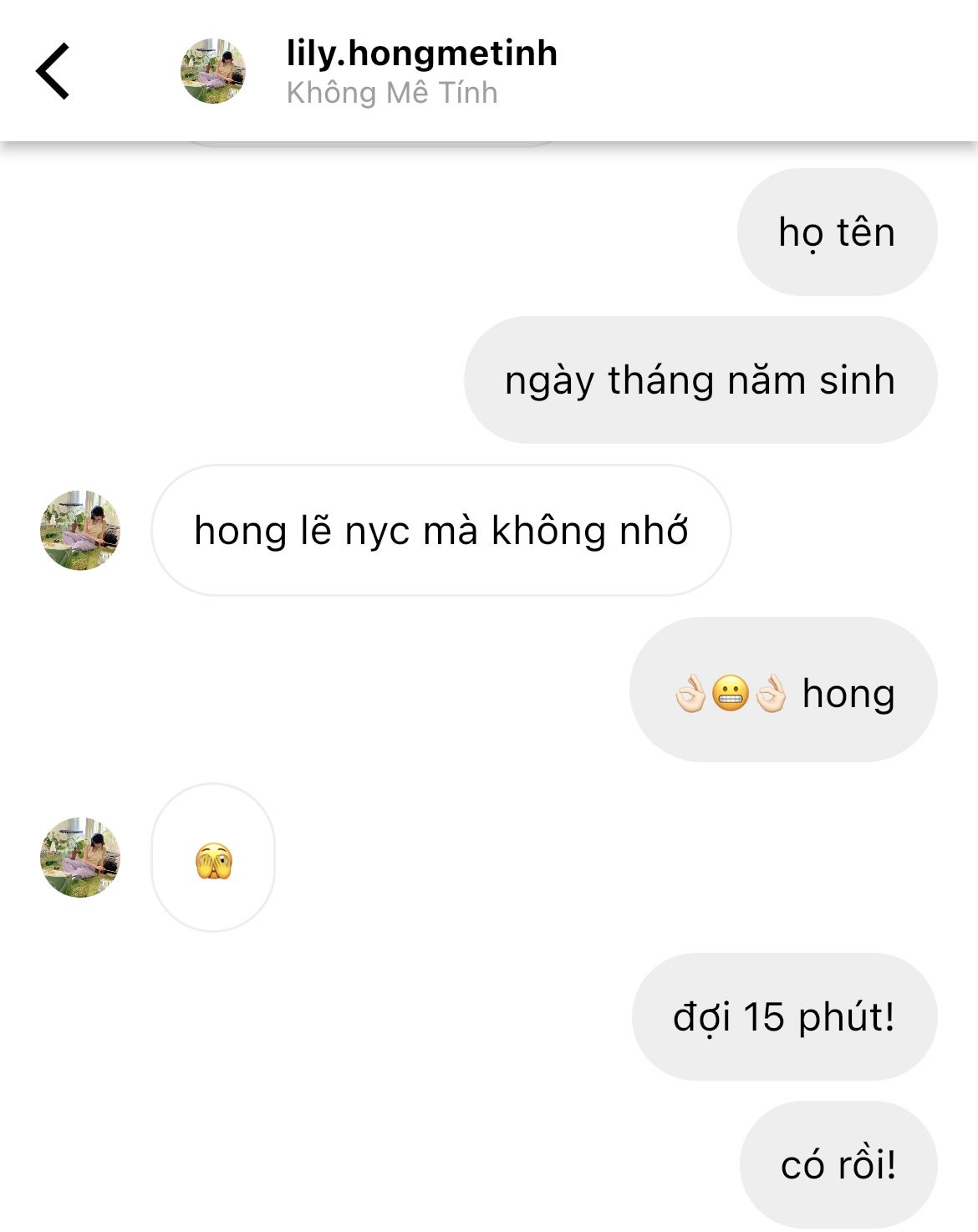This screenshot has width=978, height=1232.
Task: Open profile via the header avatar picture
Action: [x=213, y=71]
